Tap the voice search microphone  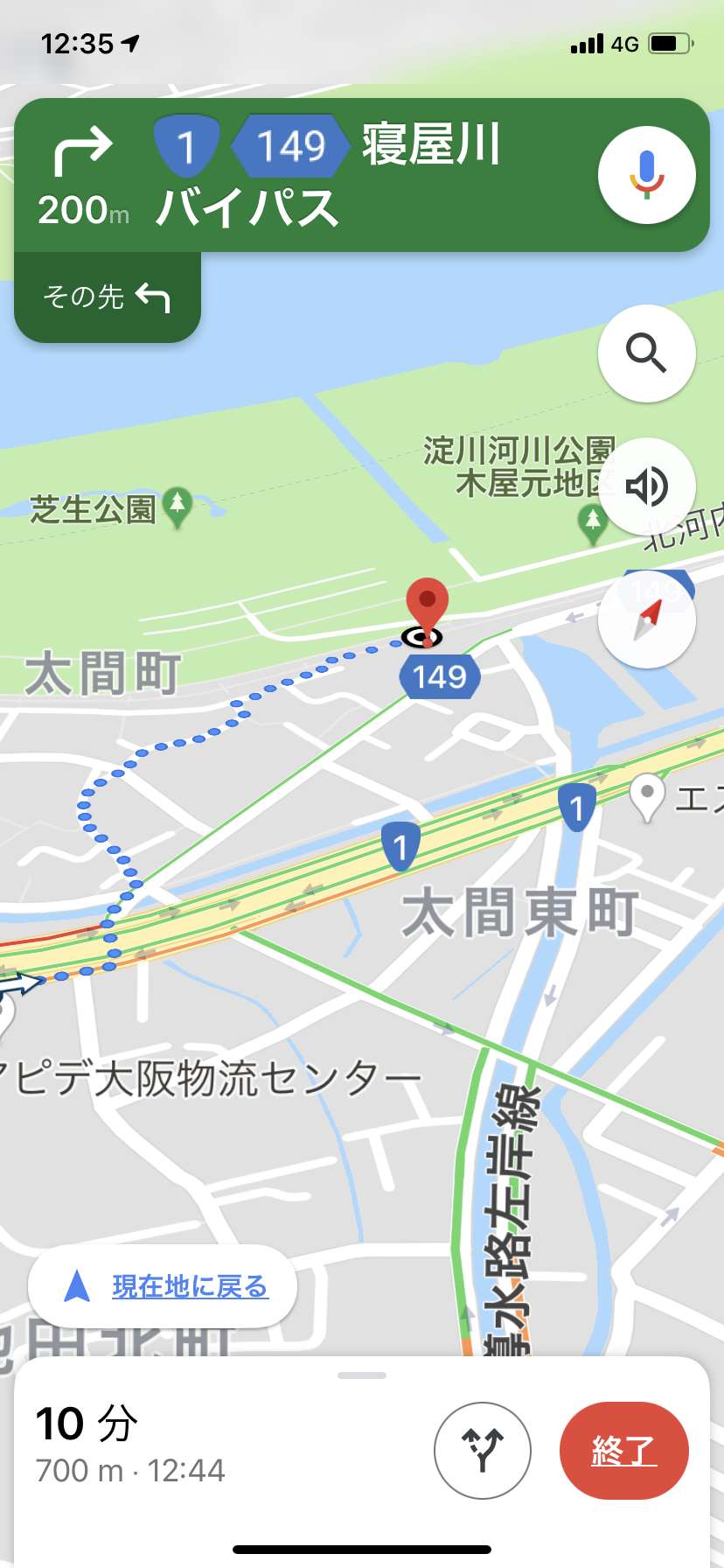[647, 175]
